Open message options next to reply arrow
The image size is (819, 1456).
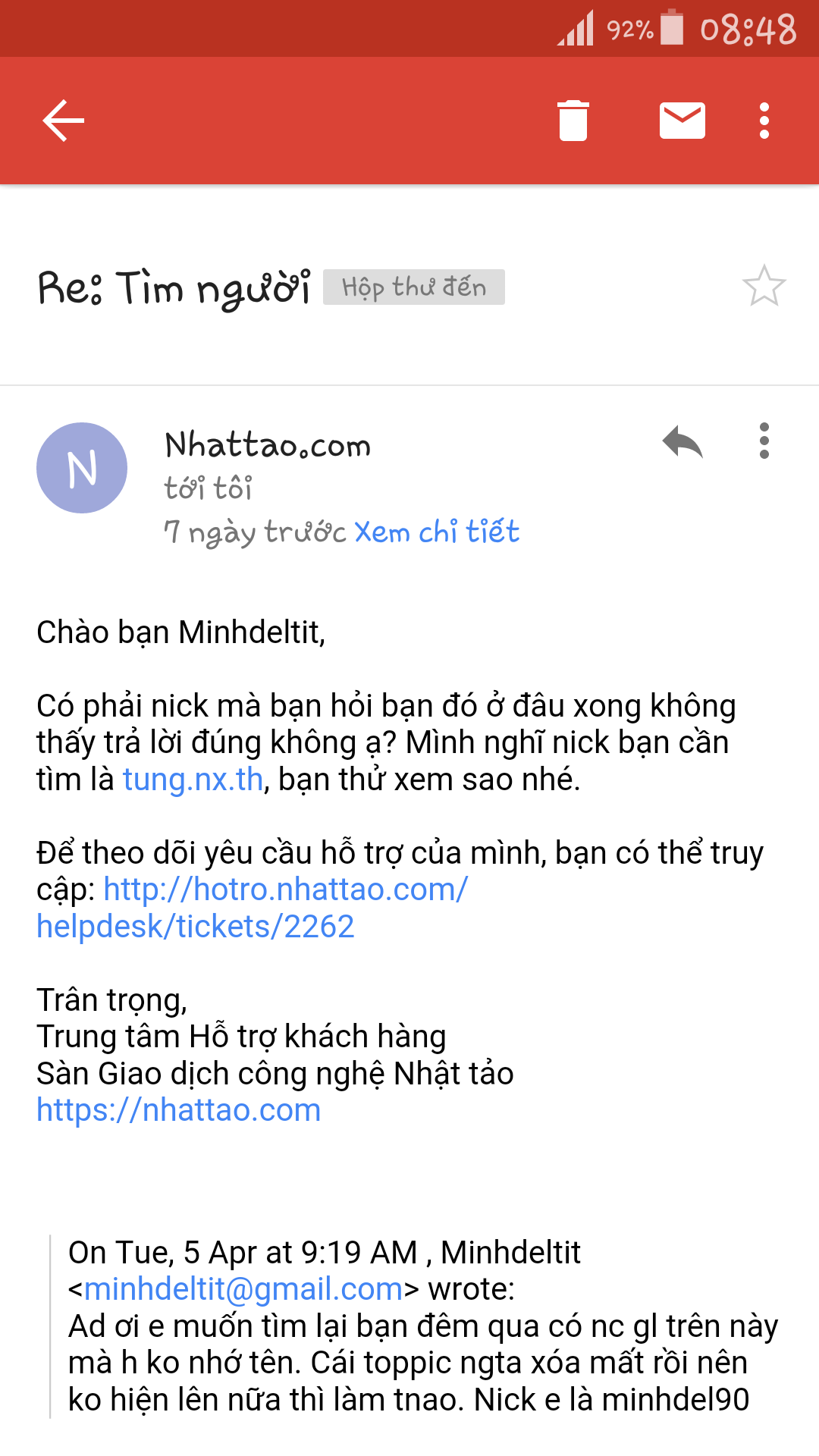(764, 441)
